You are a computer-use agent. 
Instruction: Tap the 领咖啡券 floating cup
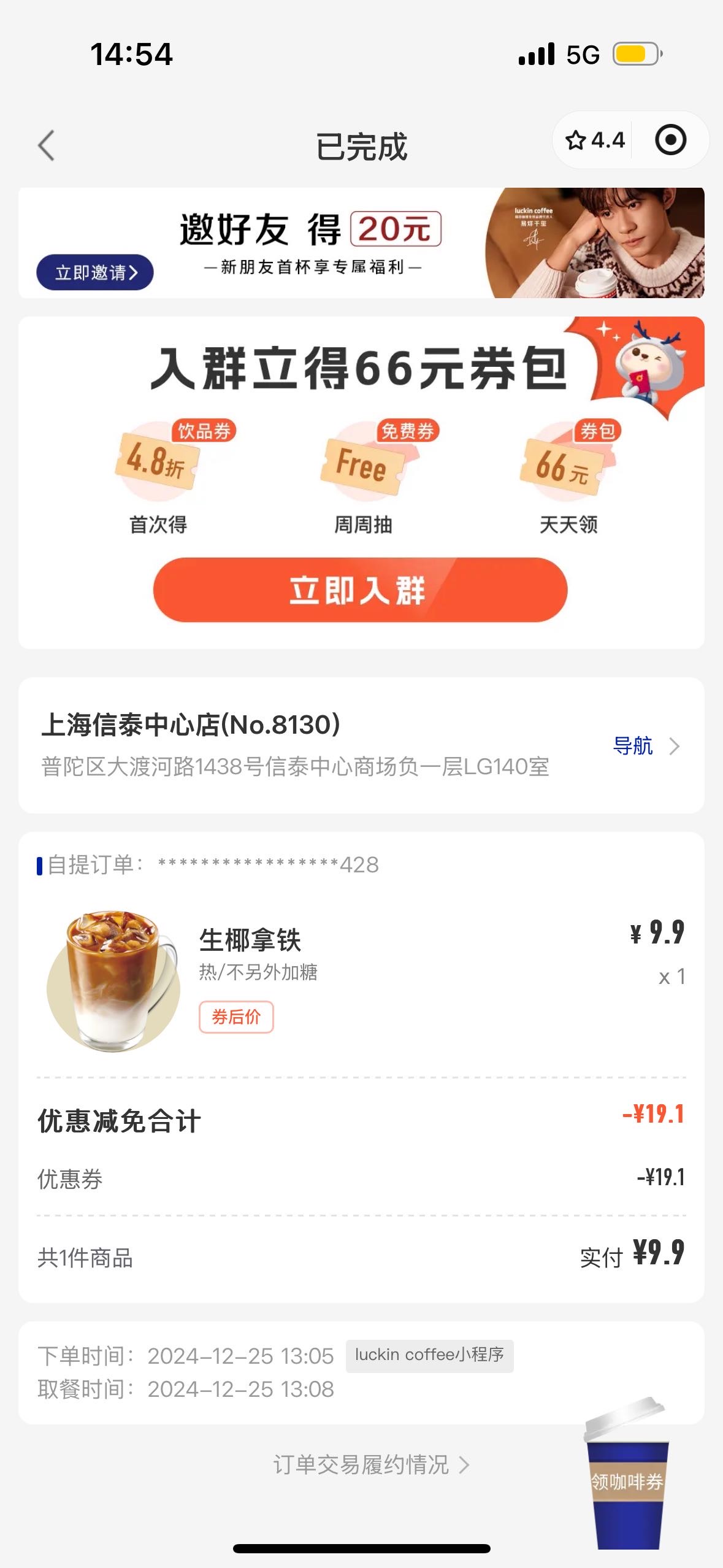click(627, 1474)
